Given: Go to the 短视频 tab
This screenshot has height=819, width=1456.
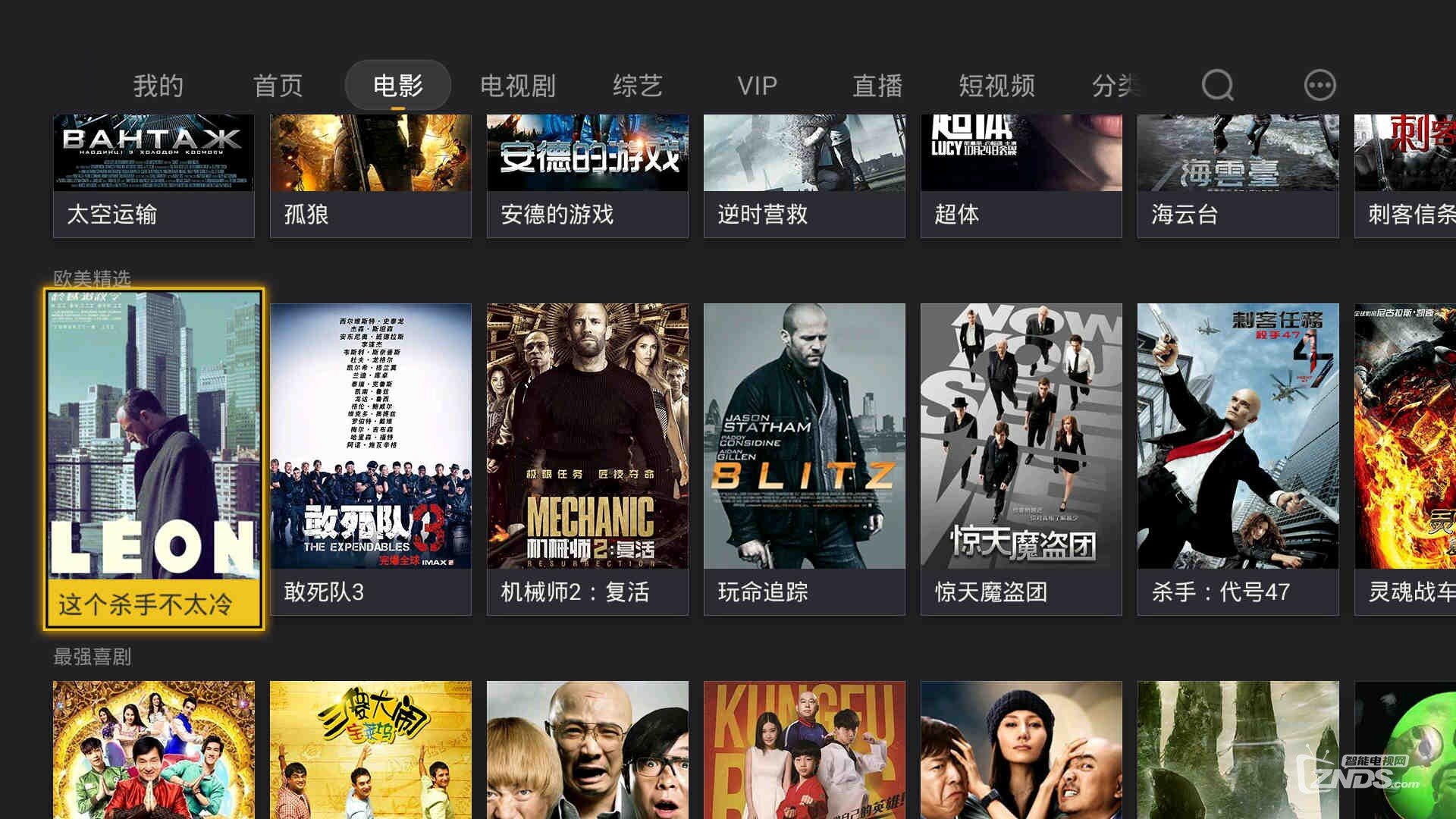Looking at the screenshot, I should click(x=996, y=86).
